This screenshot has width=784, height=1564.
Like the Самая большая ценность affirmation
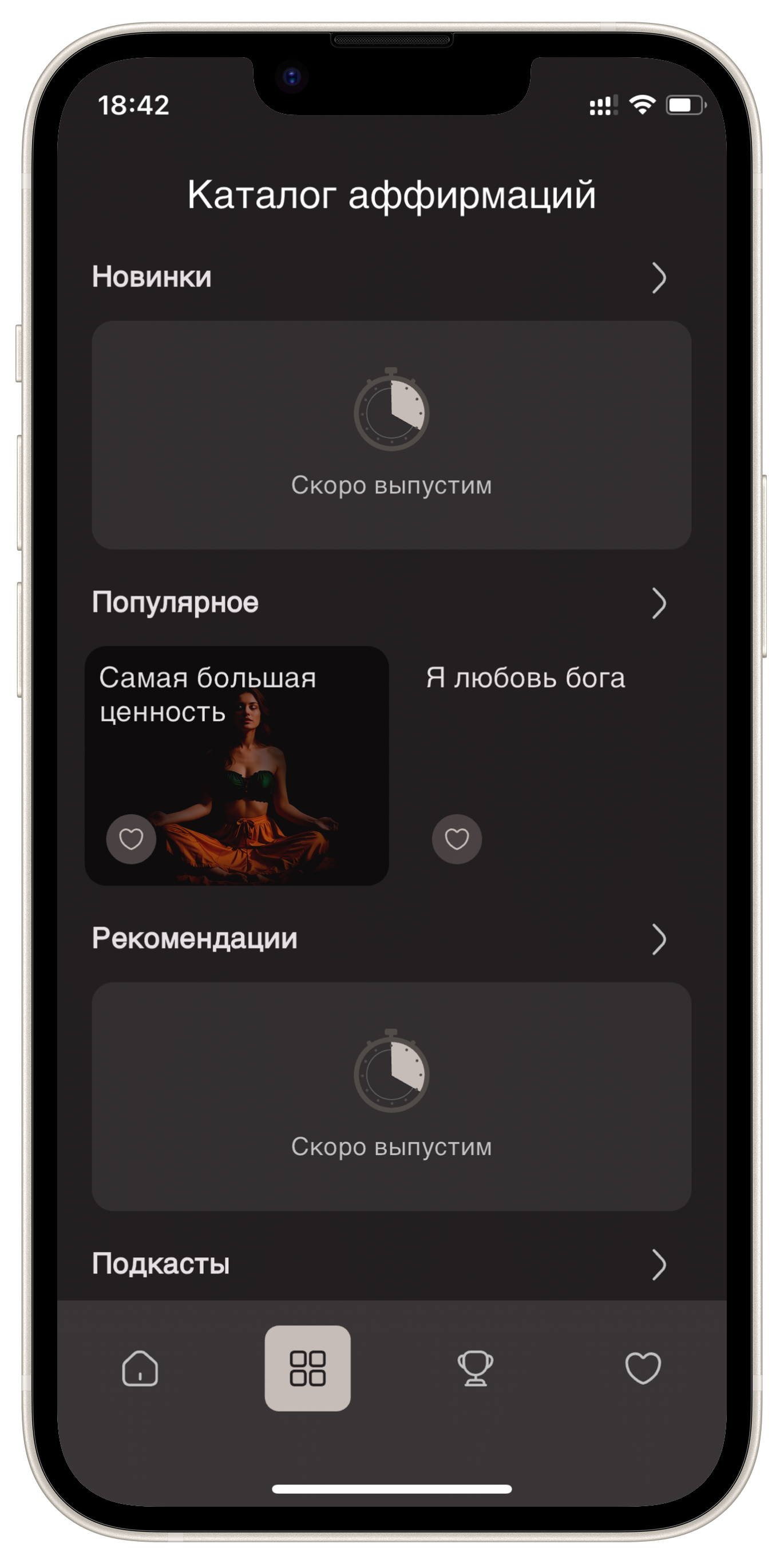point(131,839)
